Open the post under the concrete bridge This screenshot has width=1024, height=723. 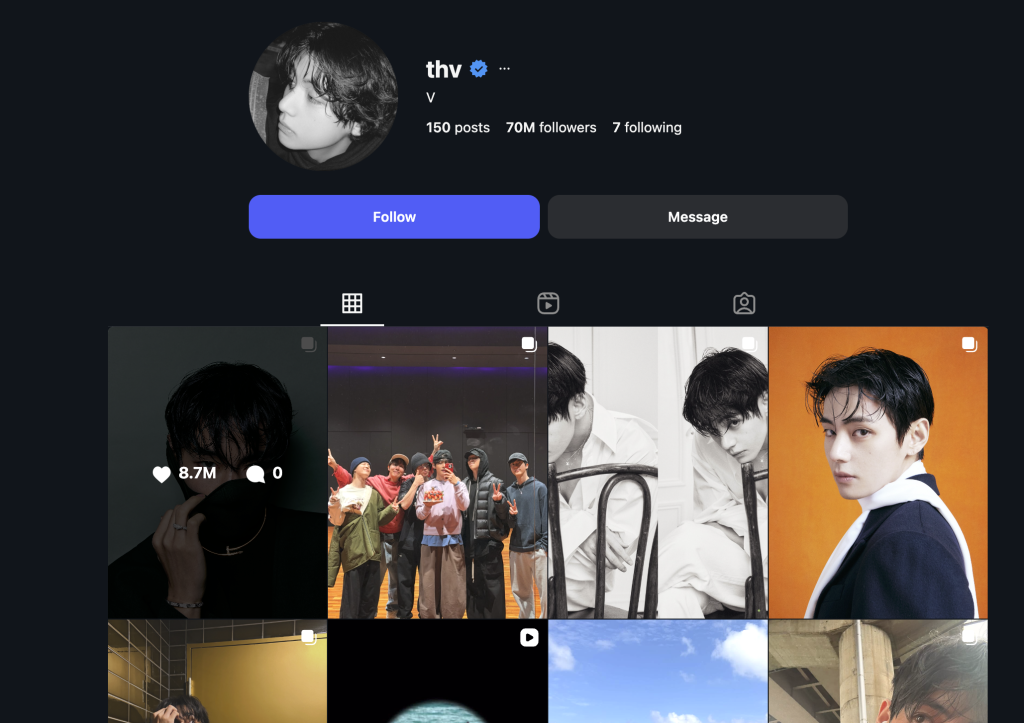pos(877,671)
